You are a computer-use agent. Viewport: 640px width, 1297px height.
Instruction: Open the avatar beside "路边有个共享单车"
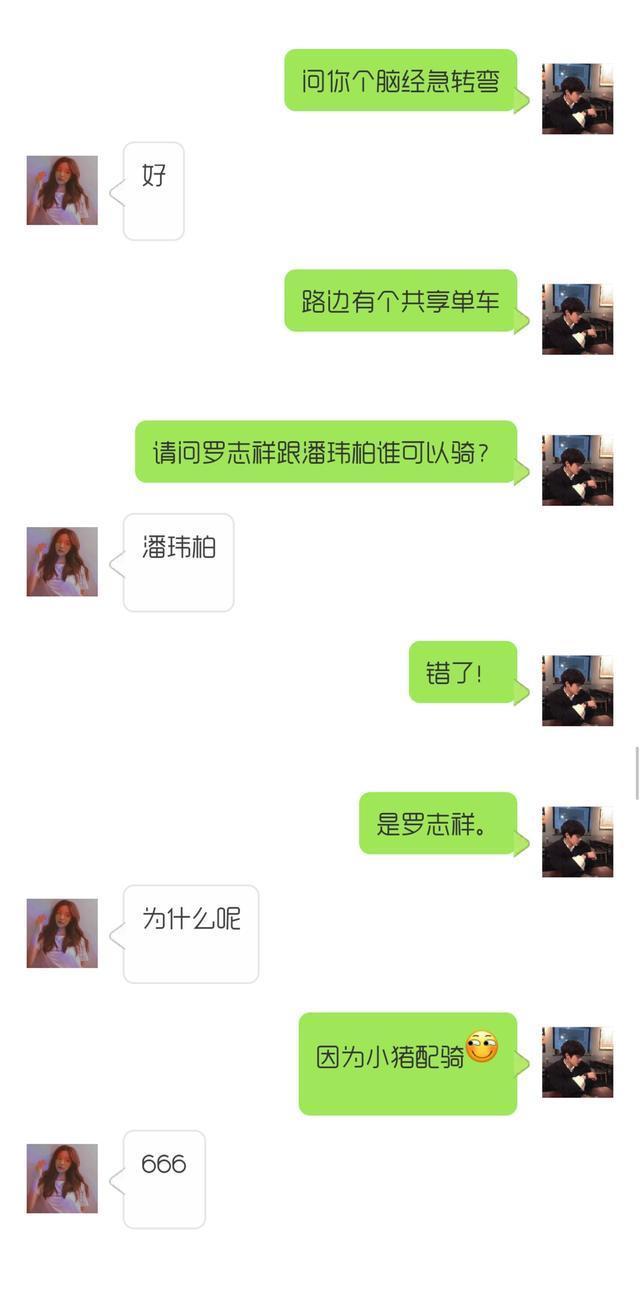coord(577,319)
